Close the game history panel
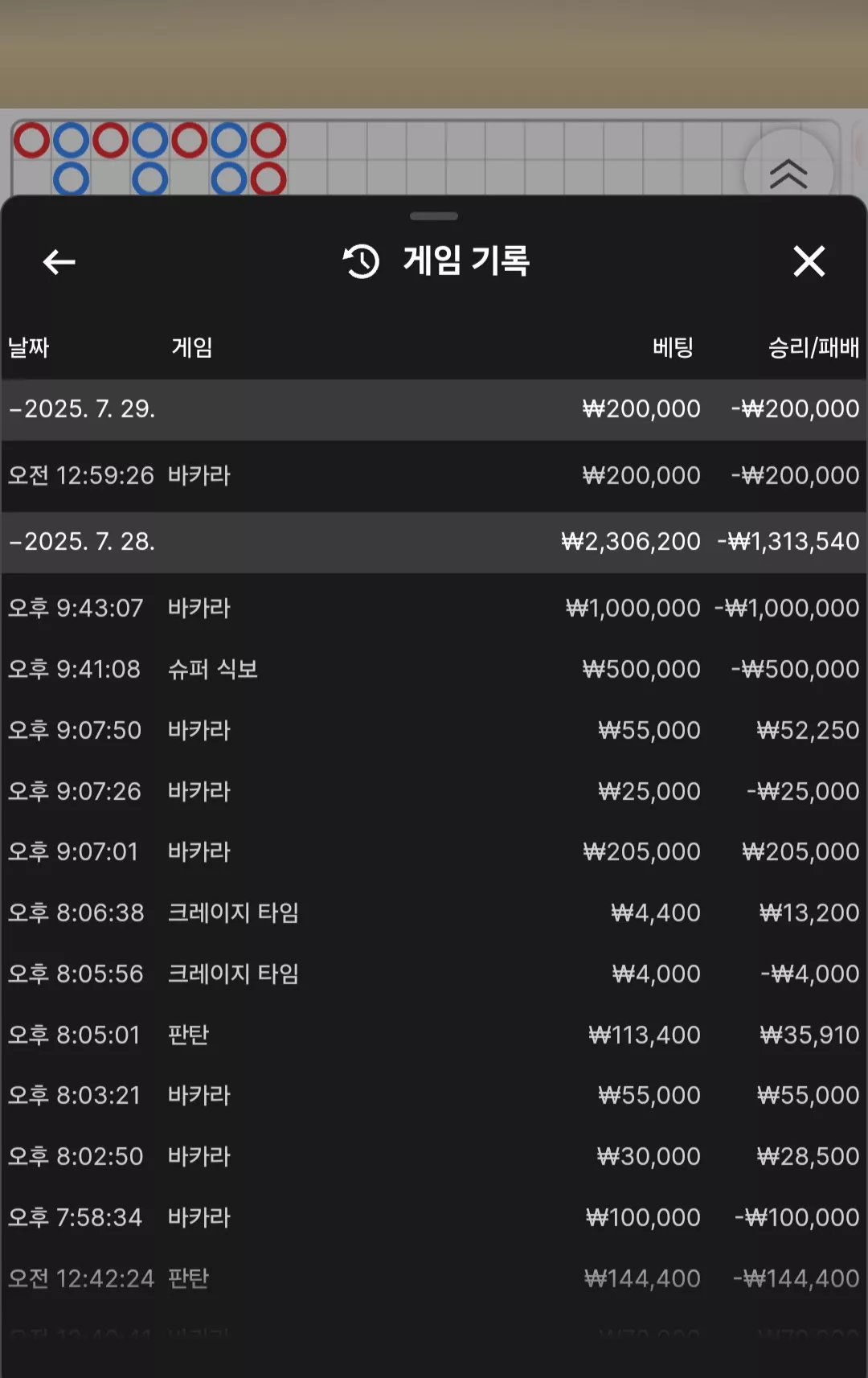Viewport: 868px width, 1378px height. pos(809,261)
